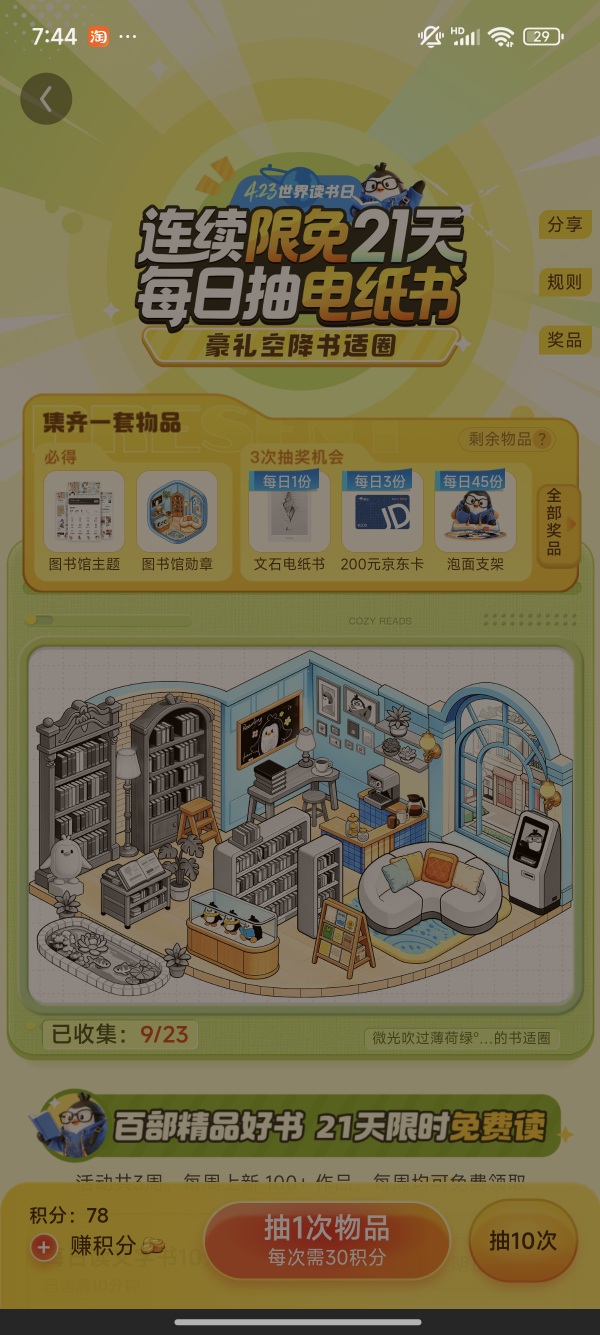Tap the 分享 share button
Viewport: 600px width, 1335px height.
(x=564, y=225)
